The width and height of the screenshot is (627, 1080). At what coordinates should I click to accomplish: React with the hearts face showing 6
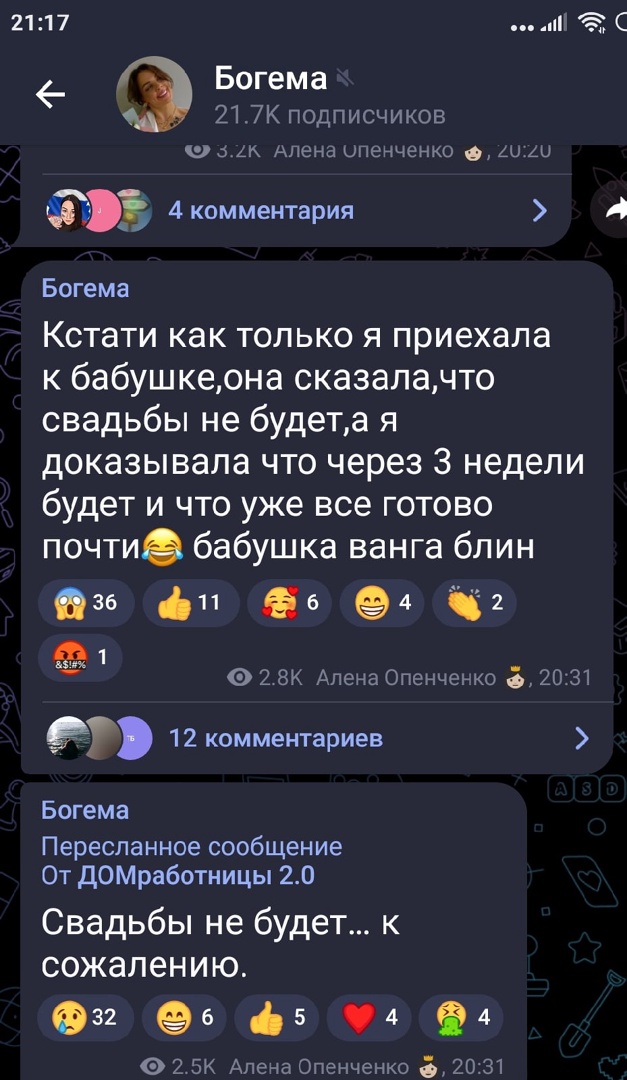289,603
